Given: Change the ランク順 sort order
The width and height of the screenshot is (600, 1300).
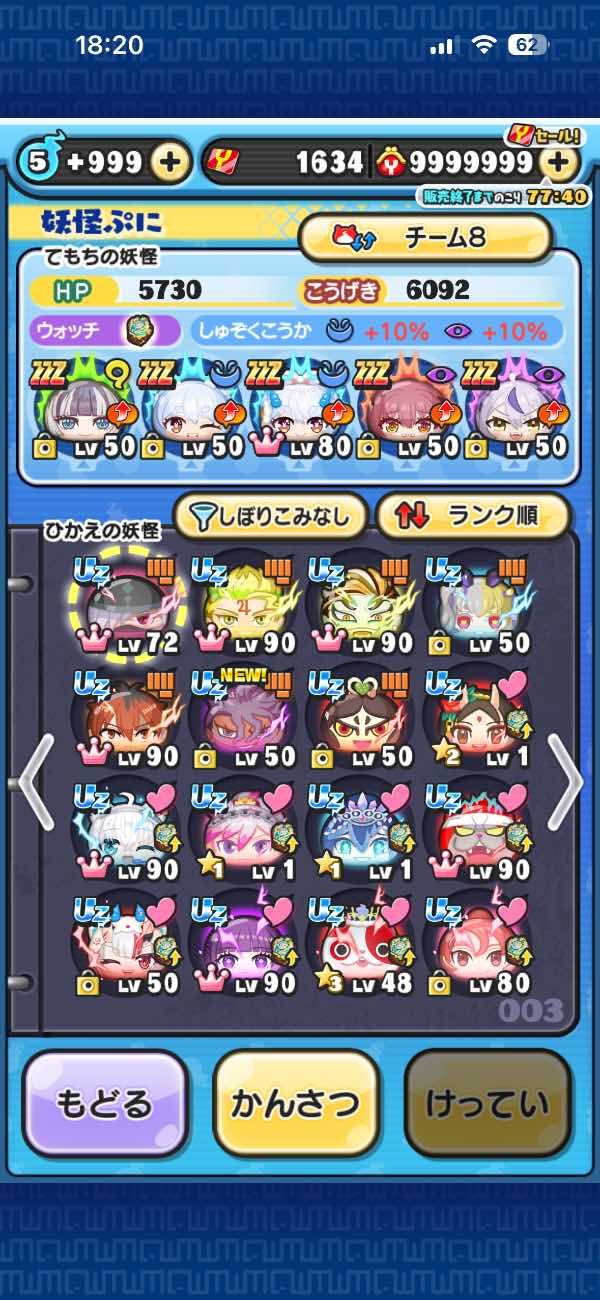Looking at the screenshot, I should 472,516.
